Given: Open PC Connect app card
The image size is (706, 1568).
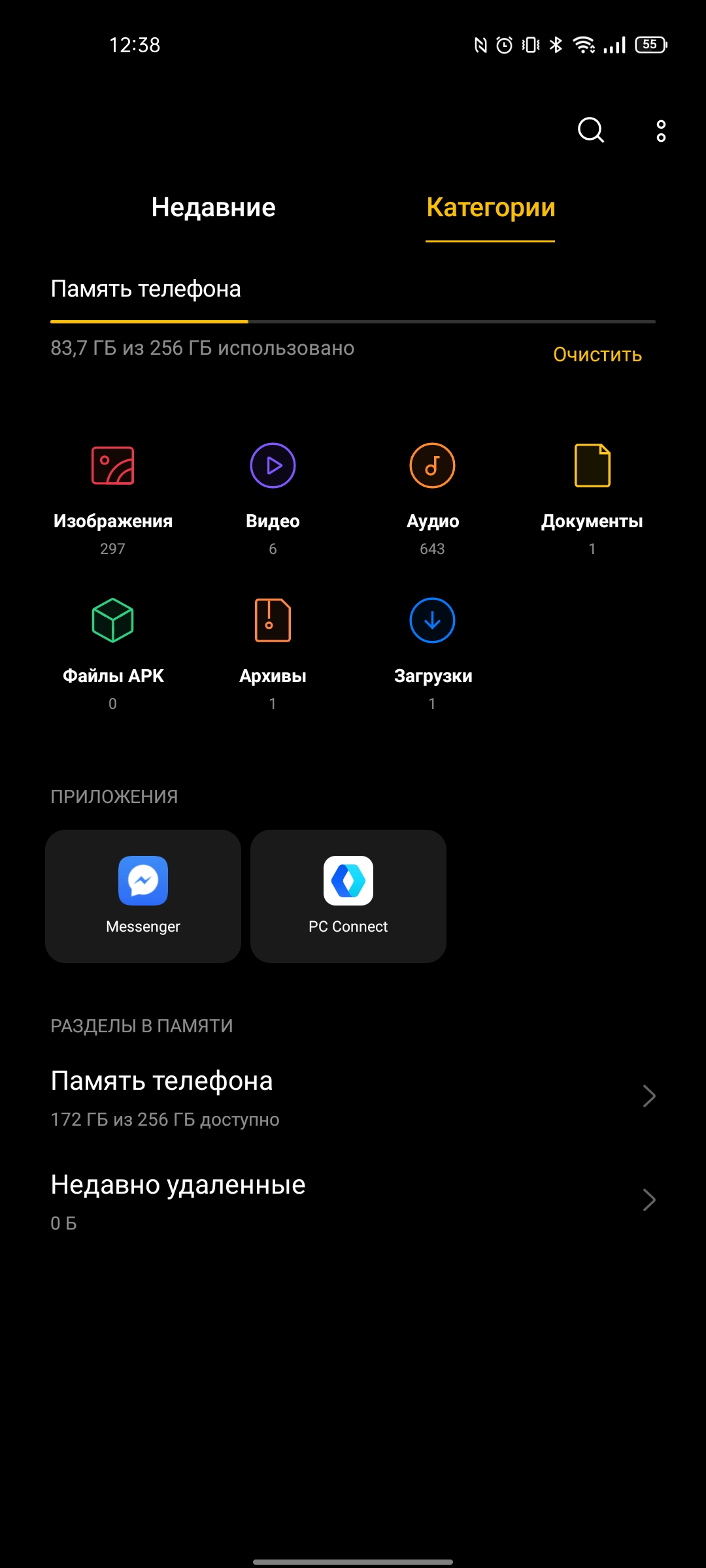Looking at the screenshot, I should 348,896.
